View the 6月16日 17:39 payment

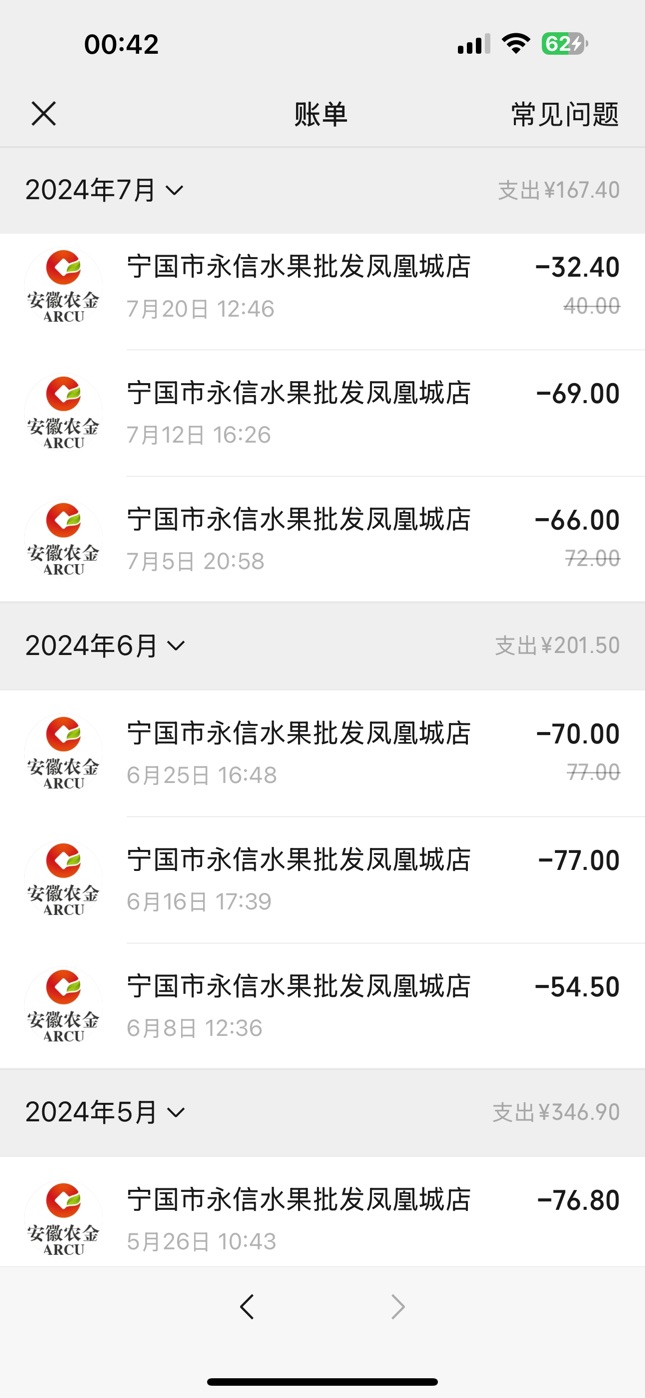(x=322, y=880)
